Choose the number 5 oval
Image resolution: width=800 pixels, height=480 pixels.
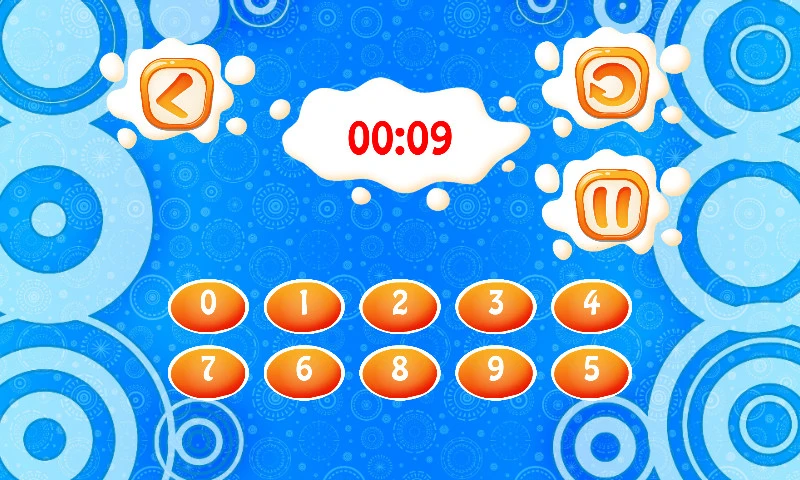click(591, 371)
